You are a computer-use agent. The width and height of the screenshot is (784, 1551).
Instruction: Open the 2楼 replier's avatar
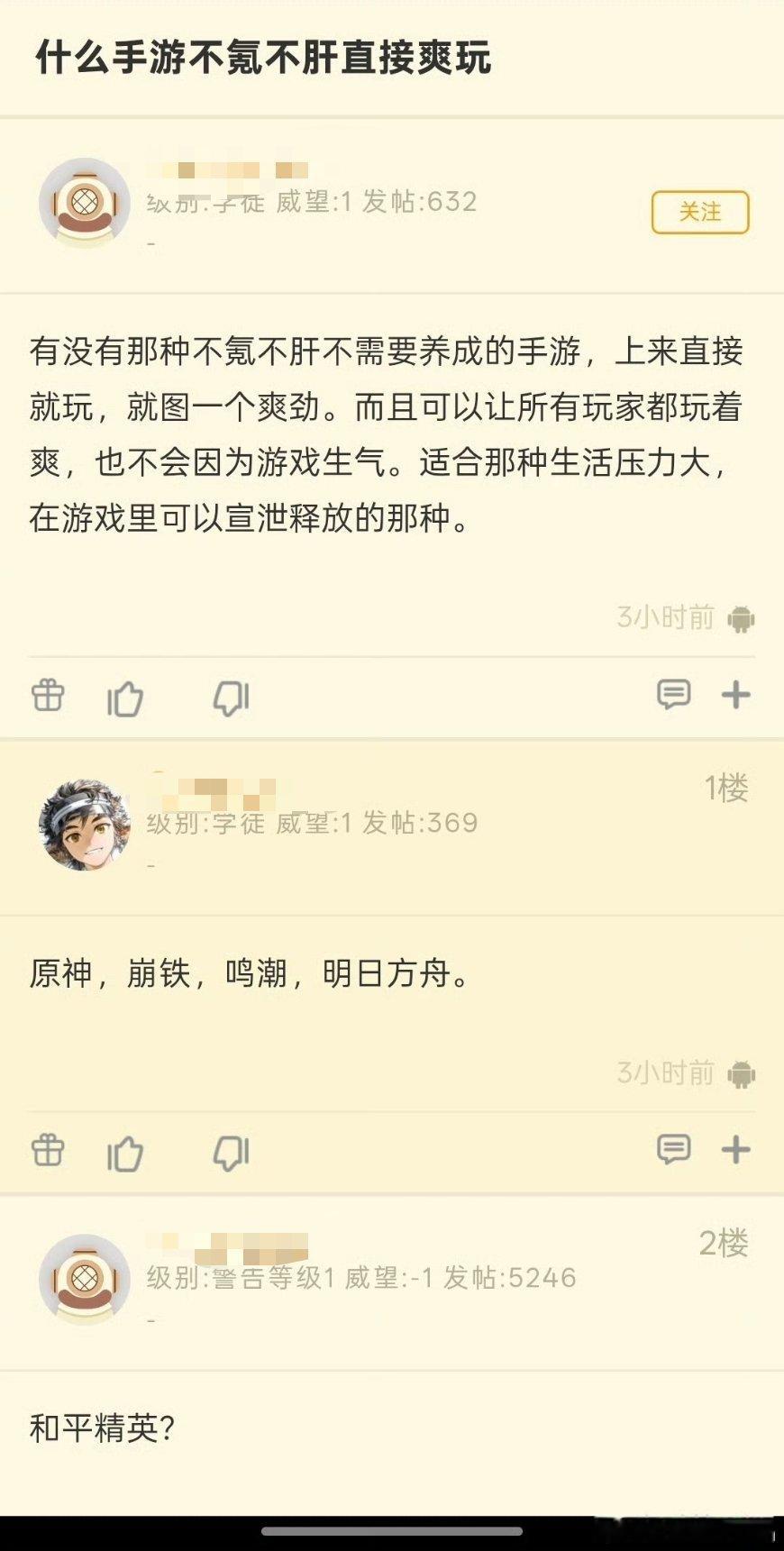(87, 1278)
